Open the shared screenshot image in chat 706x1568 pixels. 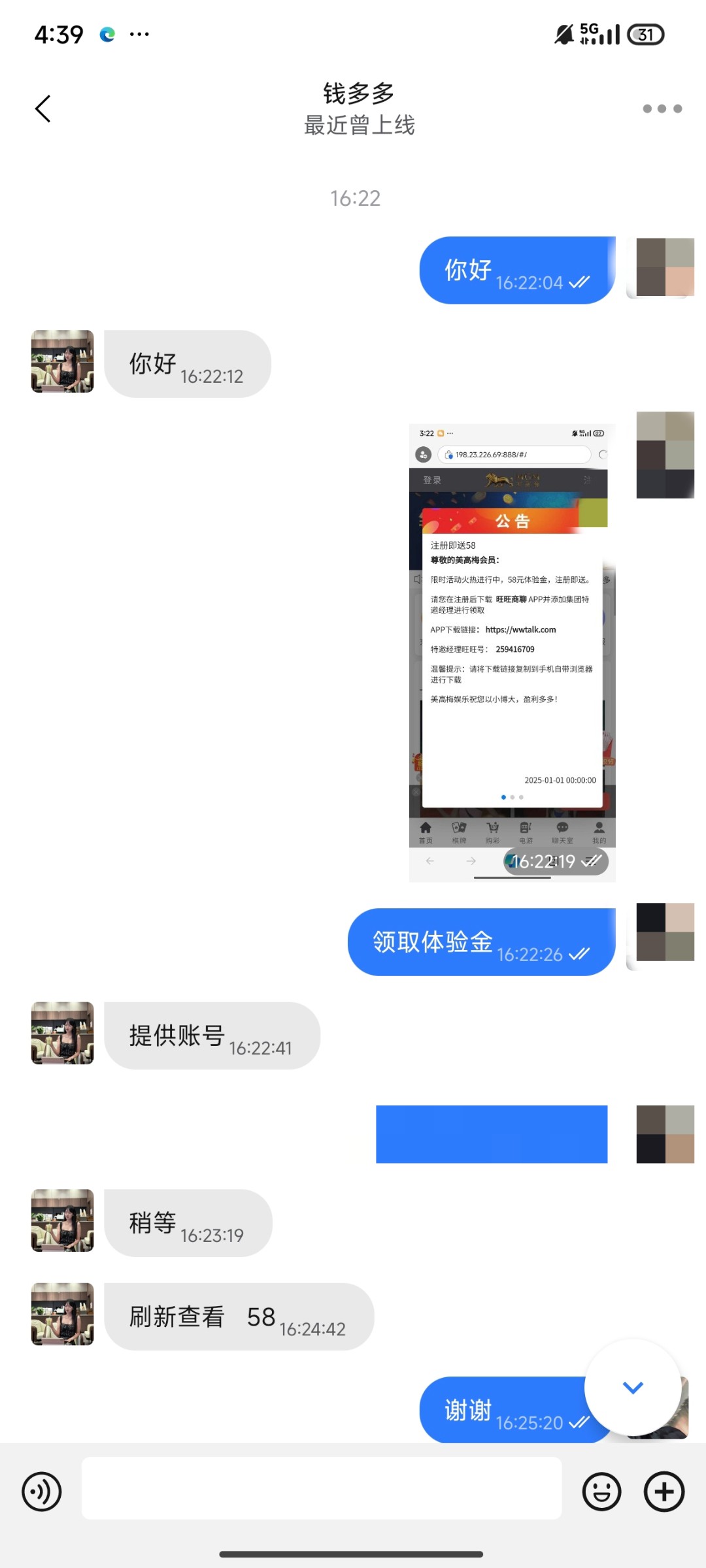(x=512, y=652)
